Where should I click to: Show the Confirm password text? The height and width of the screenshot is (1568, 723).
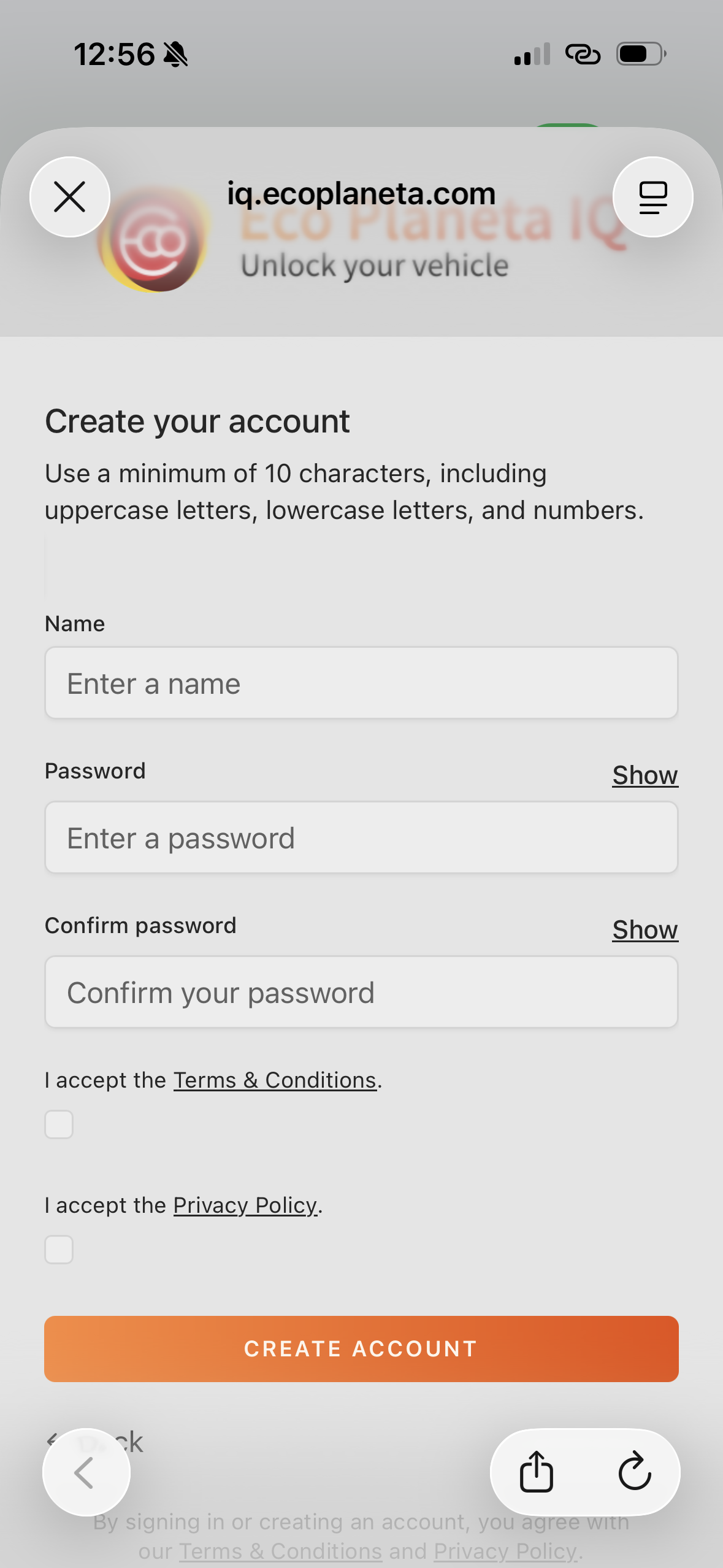[x=645, y=929]
